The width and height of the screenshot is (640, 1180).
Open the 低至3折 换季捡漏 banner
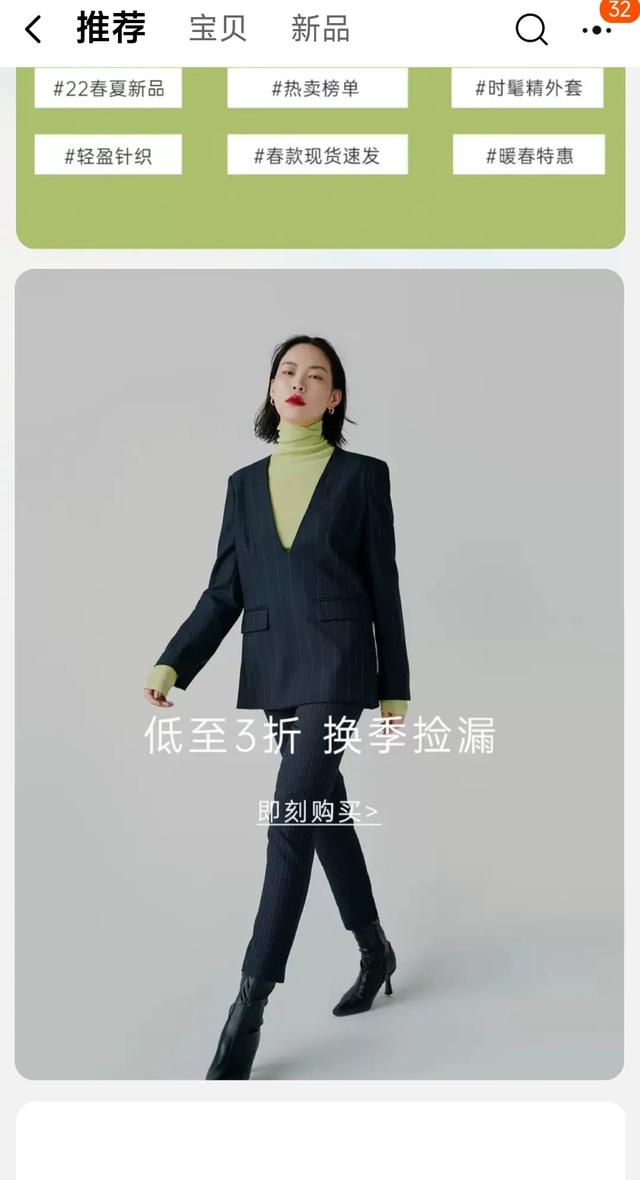pyautogui.click(x=319, y=674)
